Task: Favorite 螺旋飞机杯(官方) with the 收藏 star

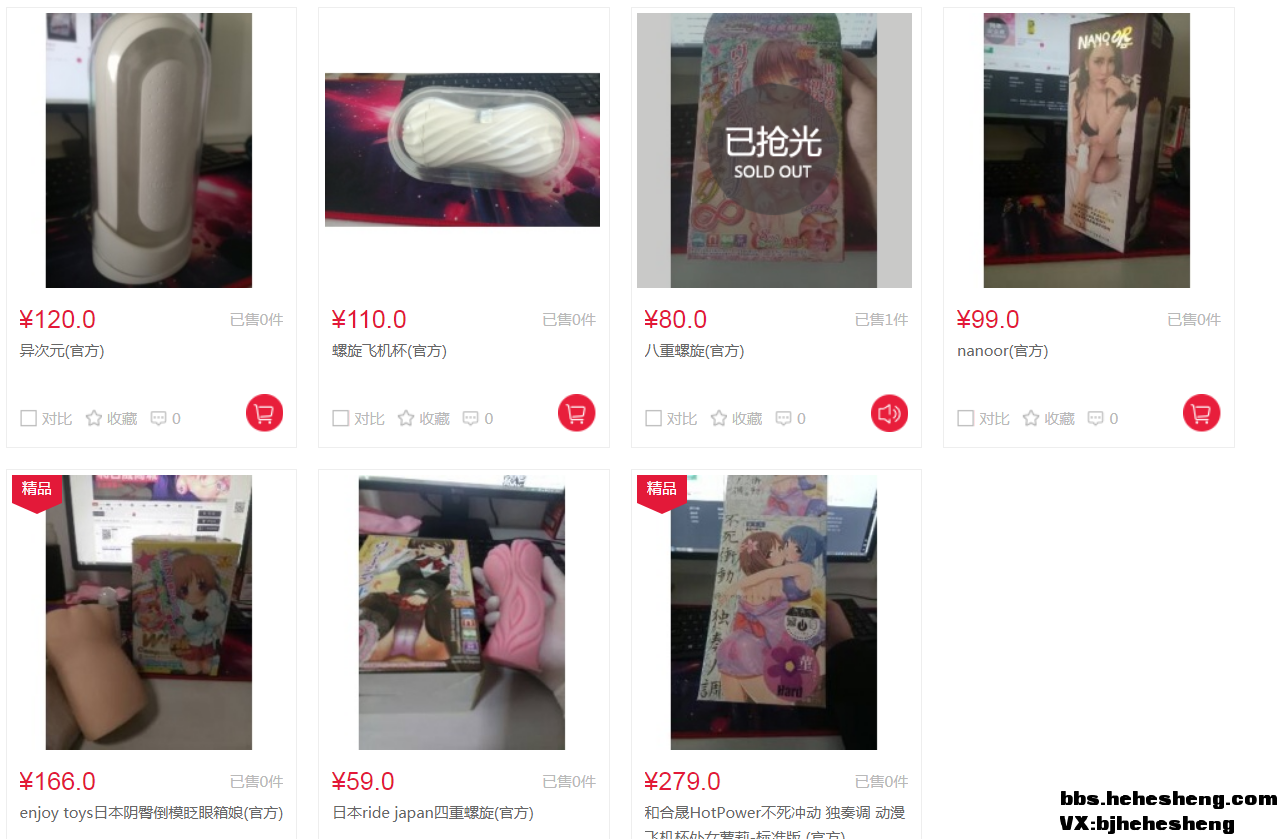Action: click(x=423, y=418)
